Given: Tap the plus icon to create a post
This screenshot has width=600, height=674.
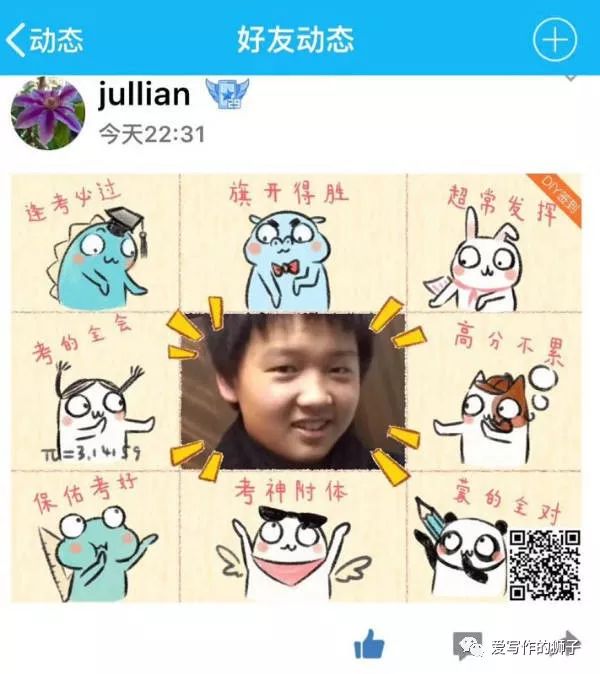Looking at the screenshot, I should [555, 40].
